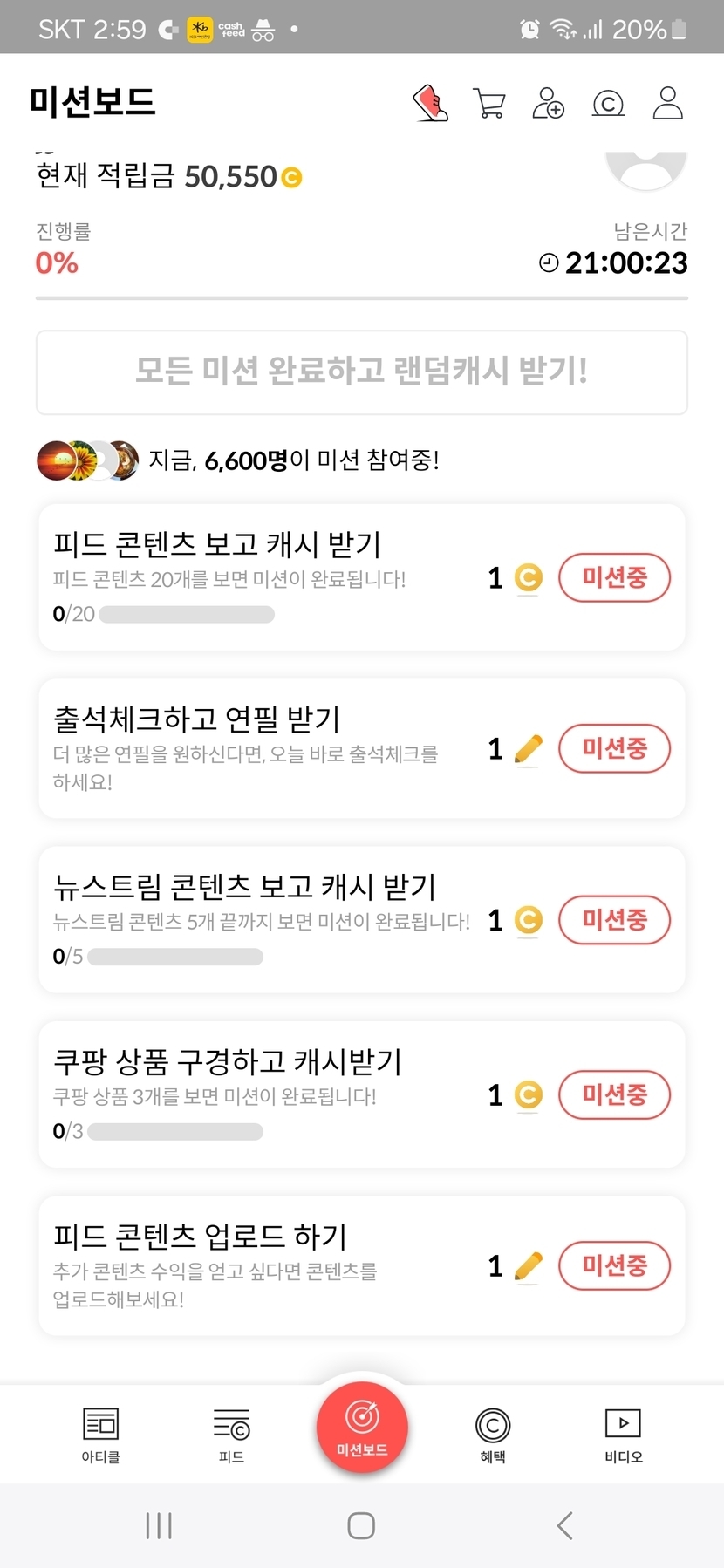Tap 미션중 for 피드 콘텐츠 업로드 하기

click(x=614, y=1265)
